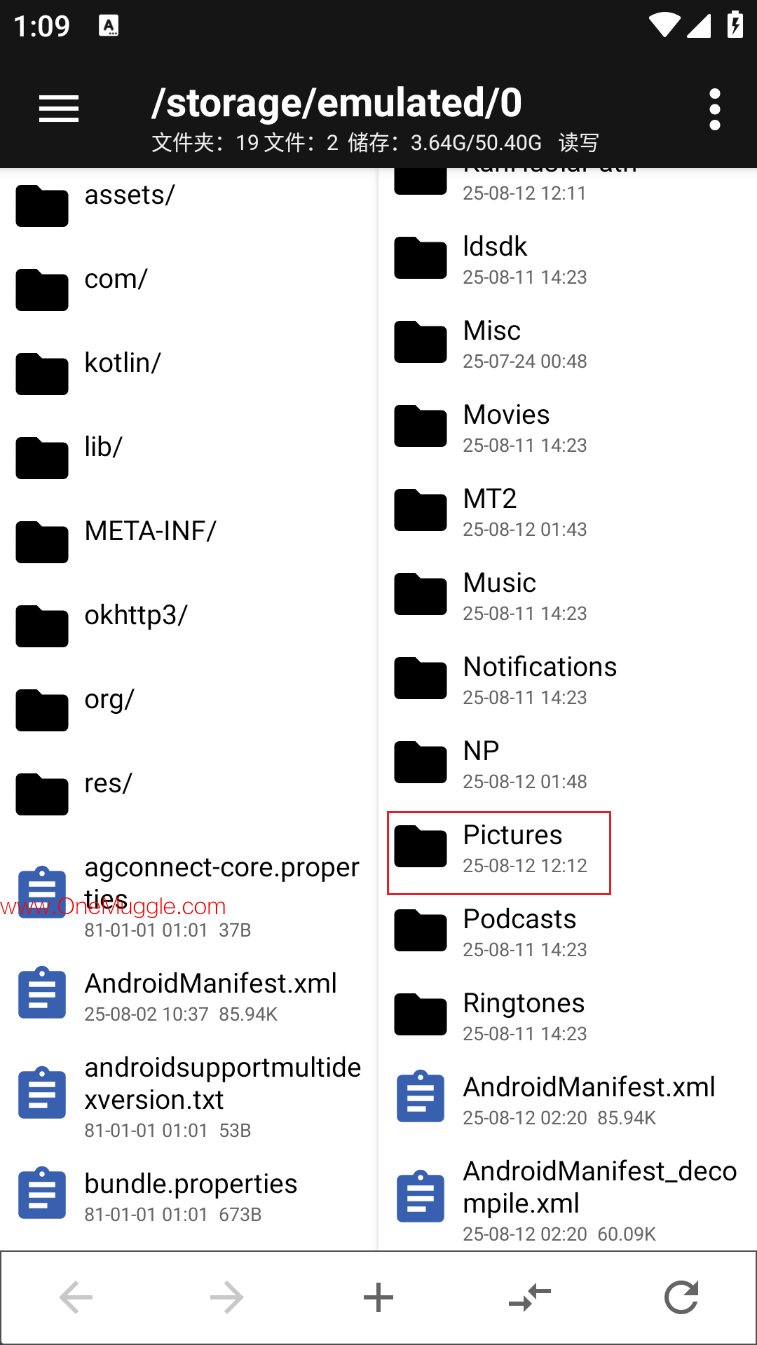Open the MT2 folder
Image resolution: width=757 pixels, height=1345 pixels.
[x=490, y=511]
